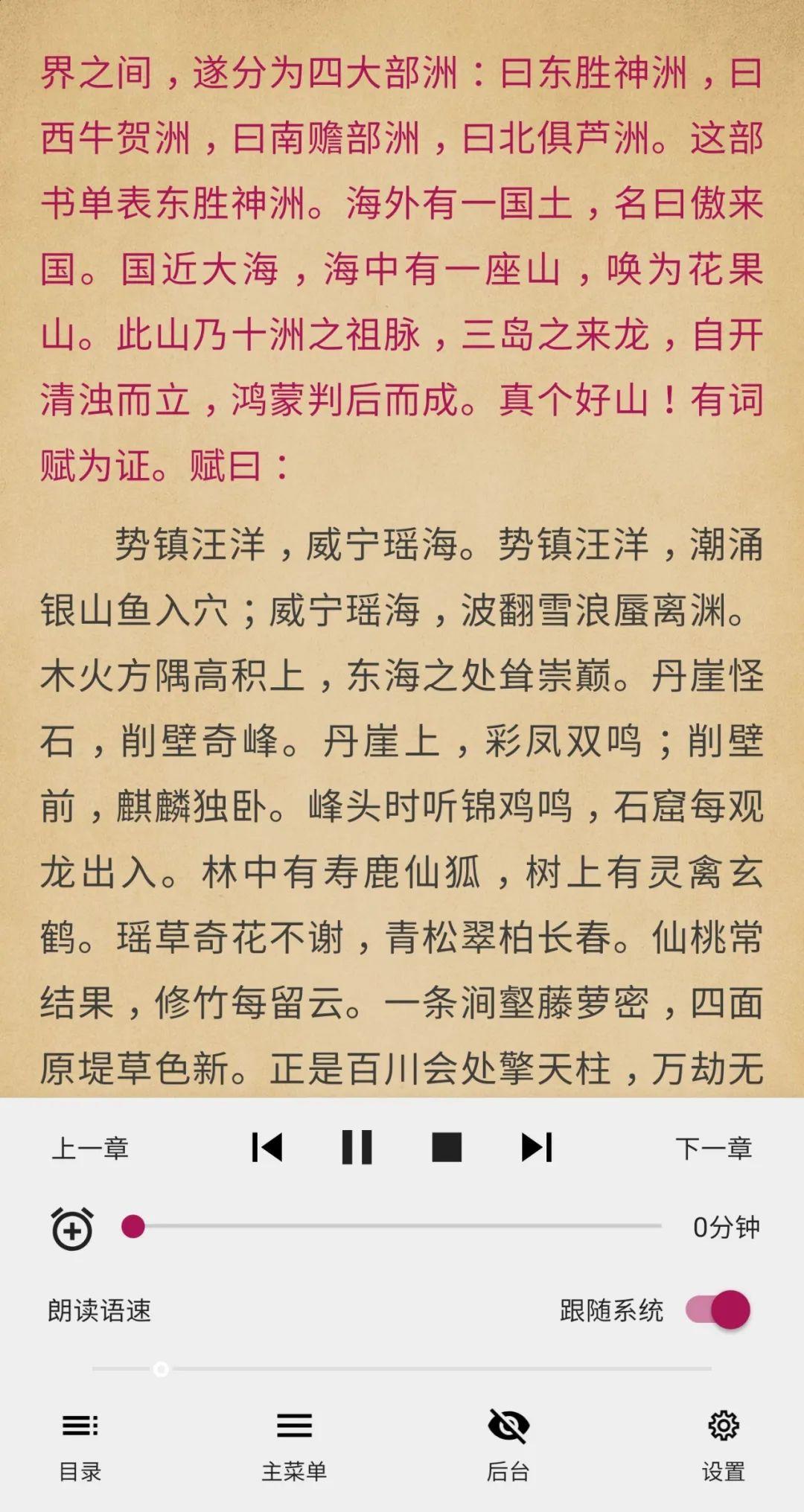Skip to next paragraph in read-aloud
This screenshot has height=1512, width=804.
tap(537, 1147)
